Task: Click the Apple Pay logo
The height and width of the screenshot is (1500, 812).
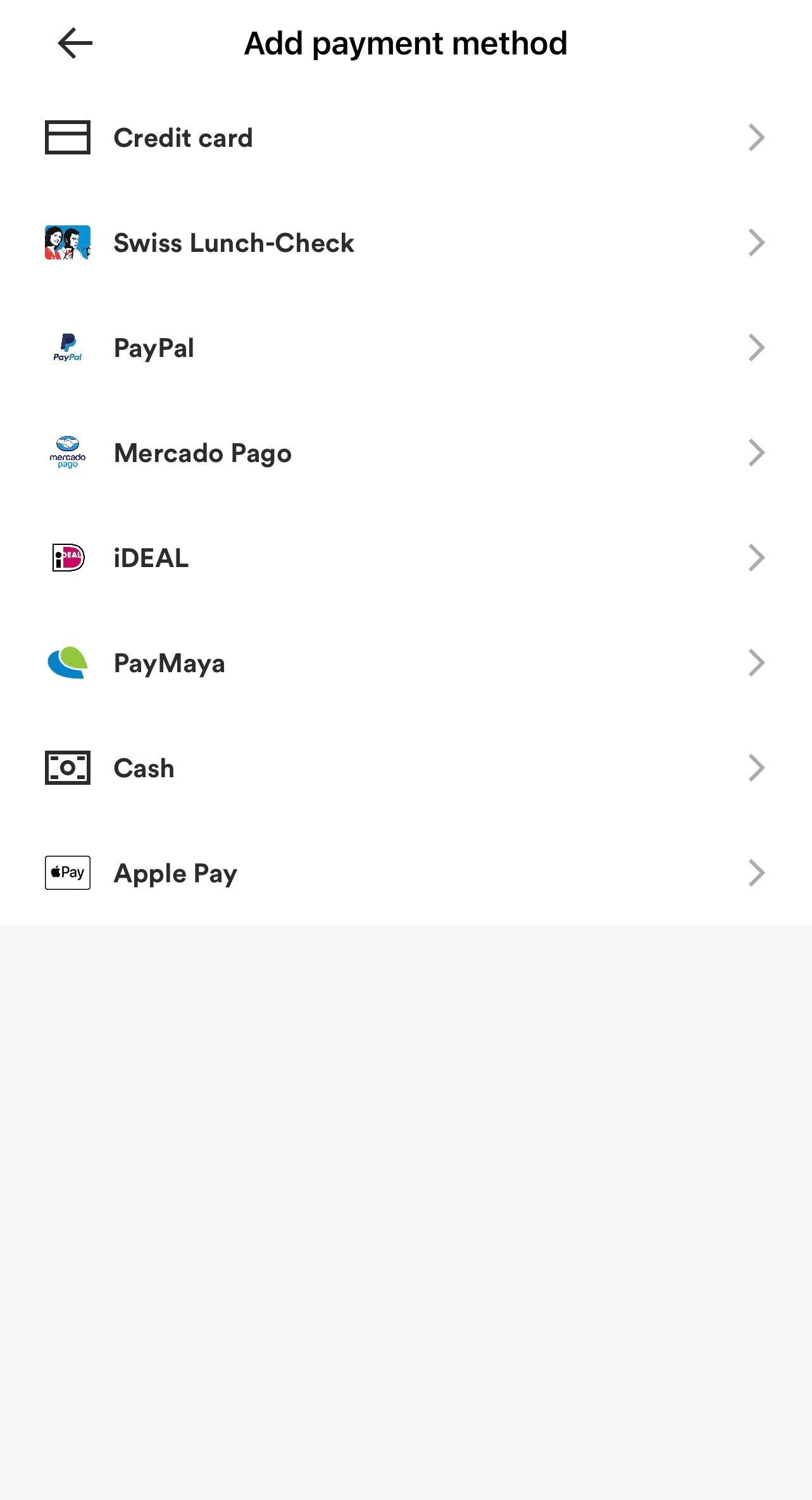Action: pos(66,872)
